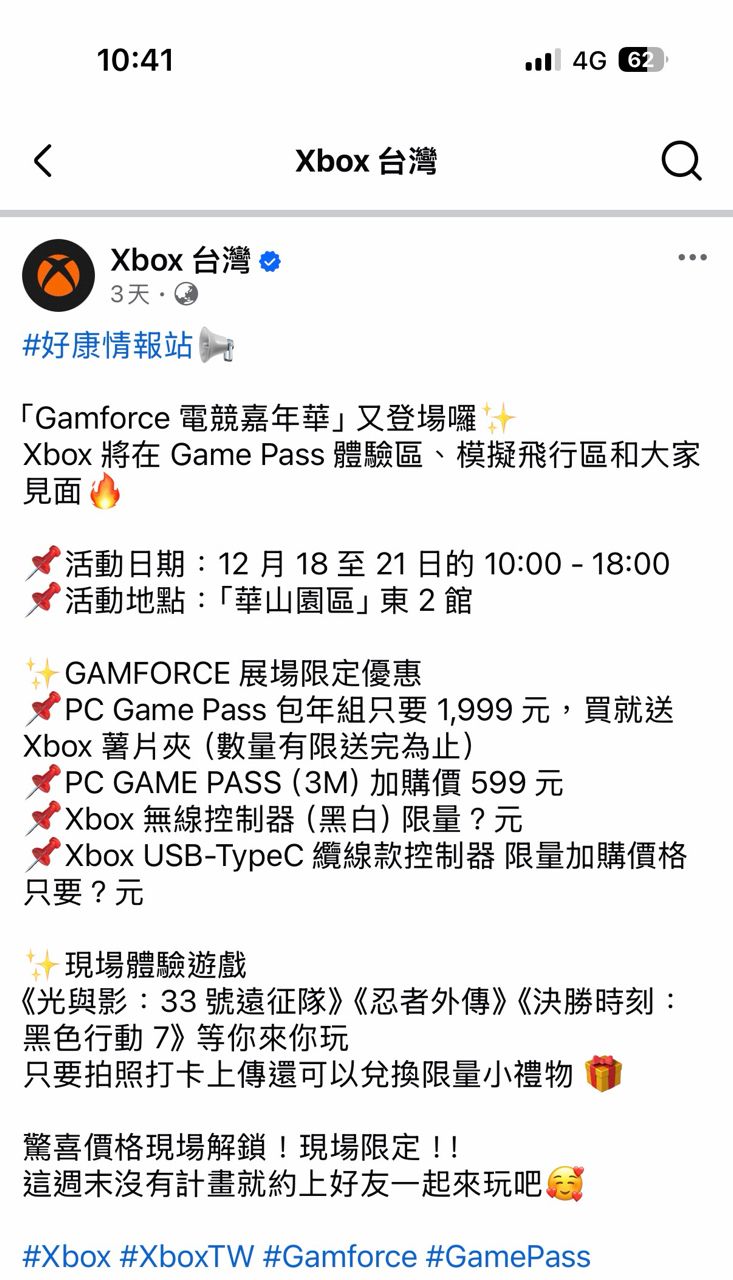Open the Xbox 台灣 page name link
Screen dimensions: 733x1280
point(180,261)
